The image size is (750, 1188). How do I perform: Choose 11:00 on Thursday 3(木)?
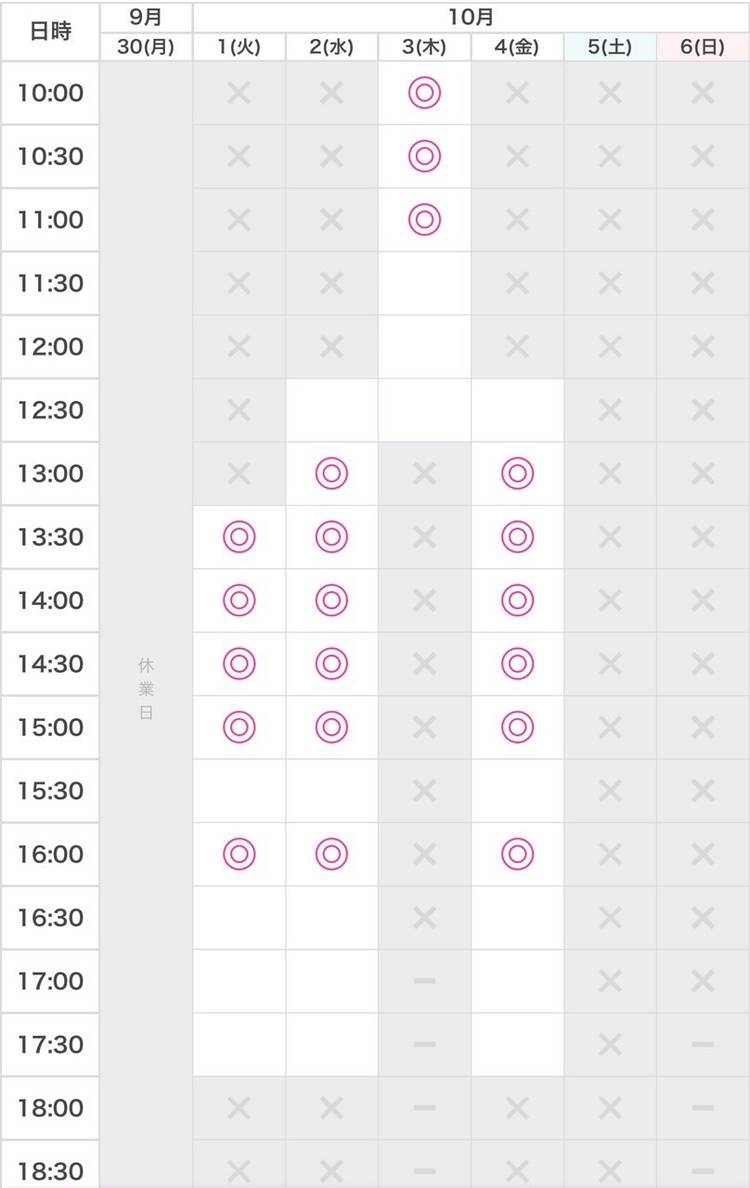click(424, 219)
